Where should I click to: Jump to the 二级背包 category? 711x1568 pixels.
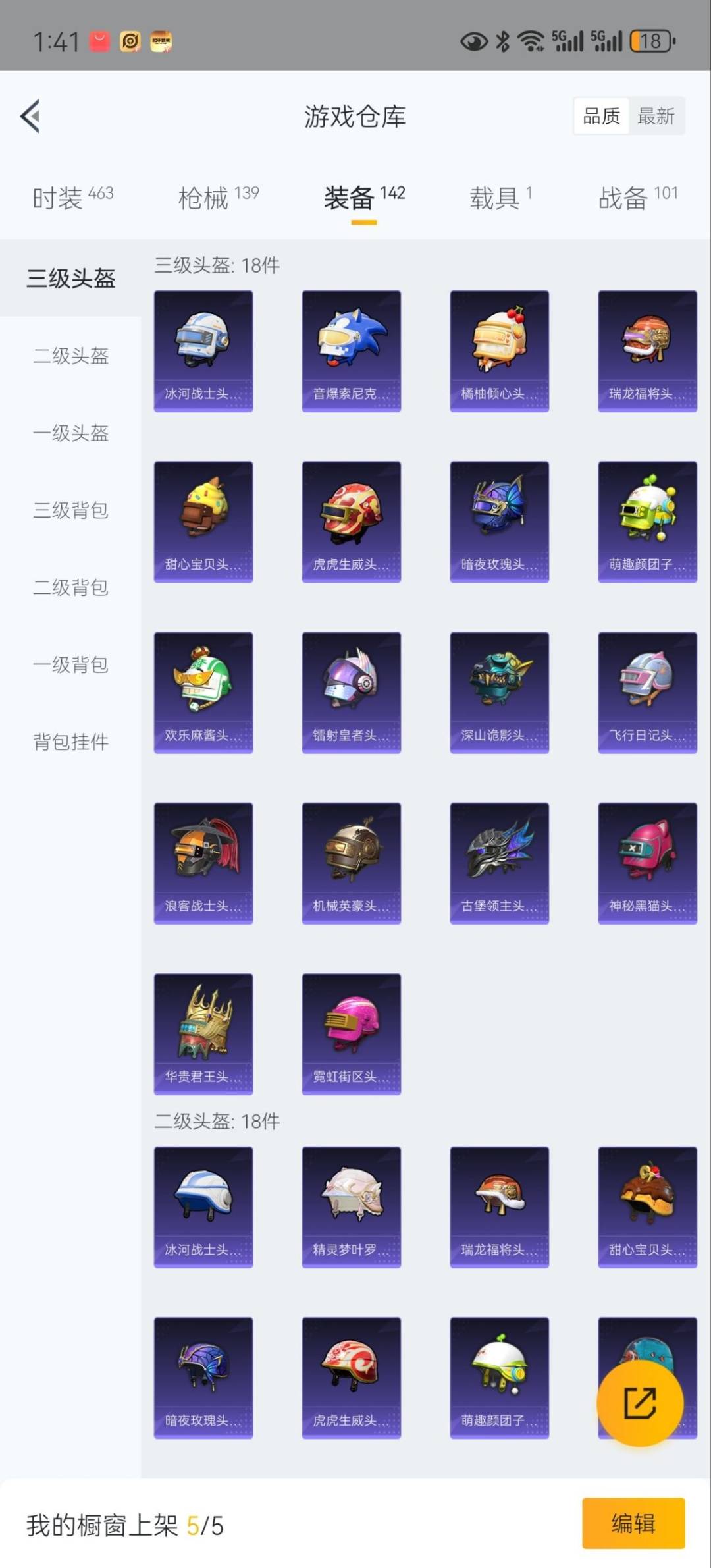(x=70, y=587)
